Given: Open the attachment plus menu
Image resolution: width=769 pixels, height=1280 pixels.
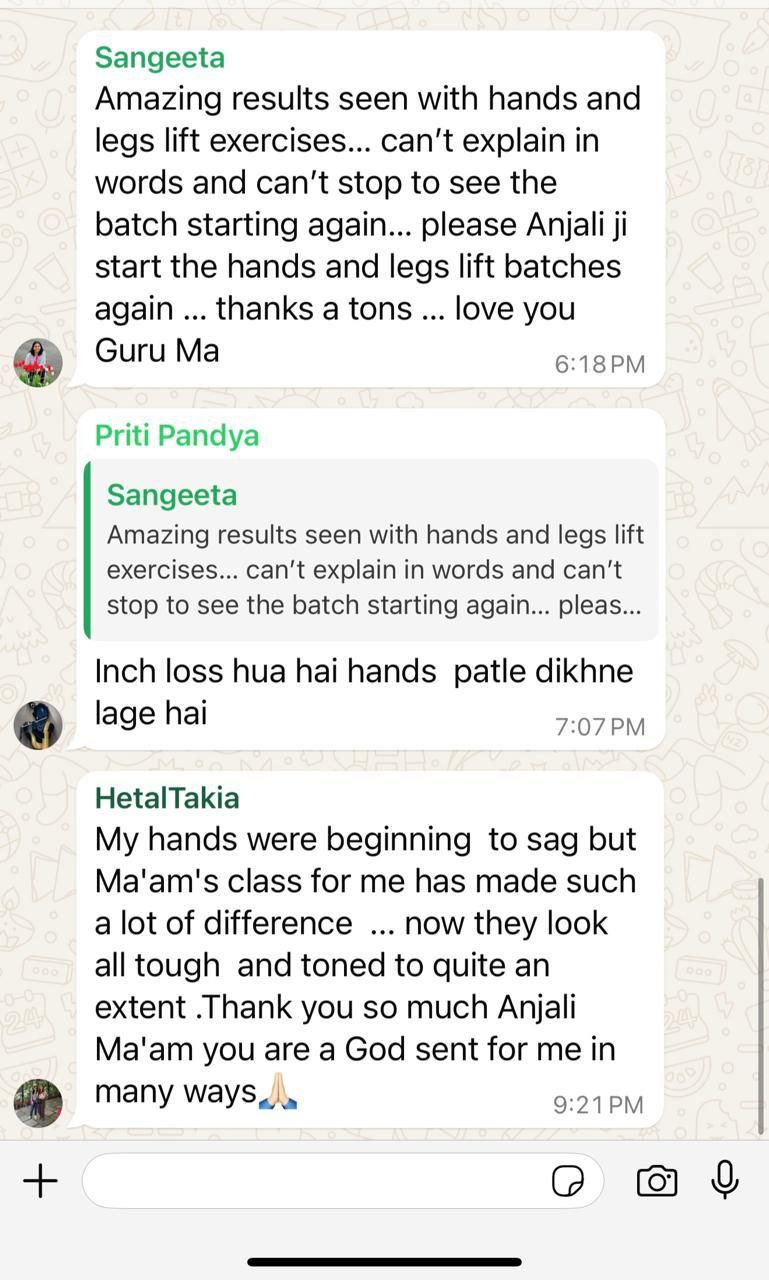Looking at the screenshot, I should [40, 1181].
